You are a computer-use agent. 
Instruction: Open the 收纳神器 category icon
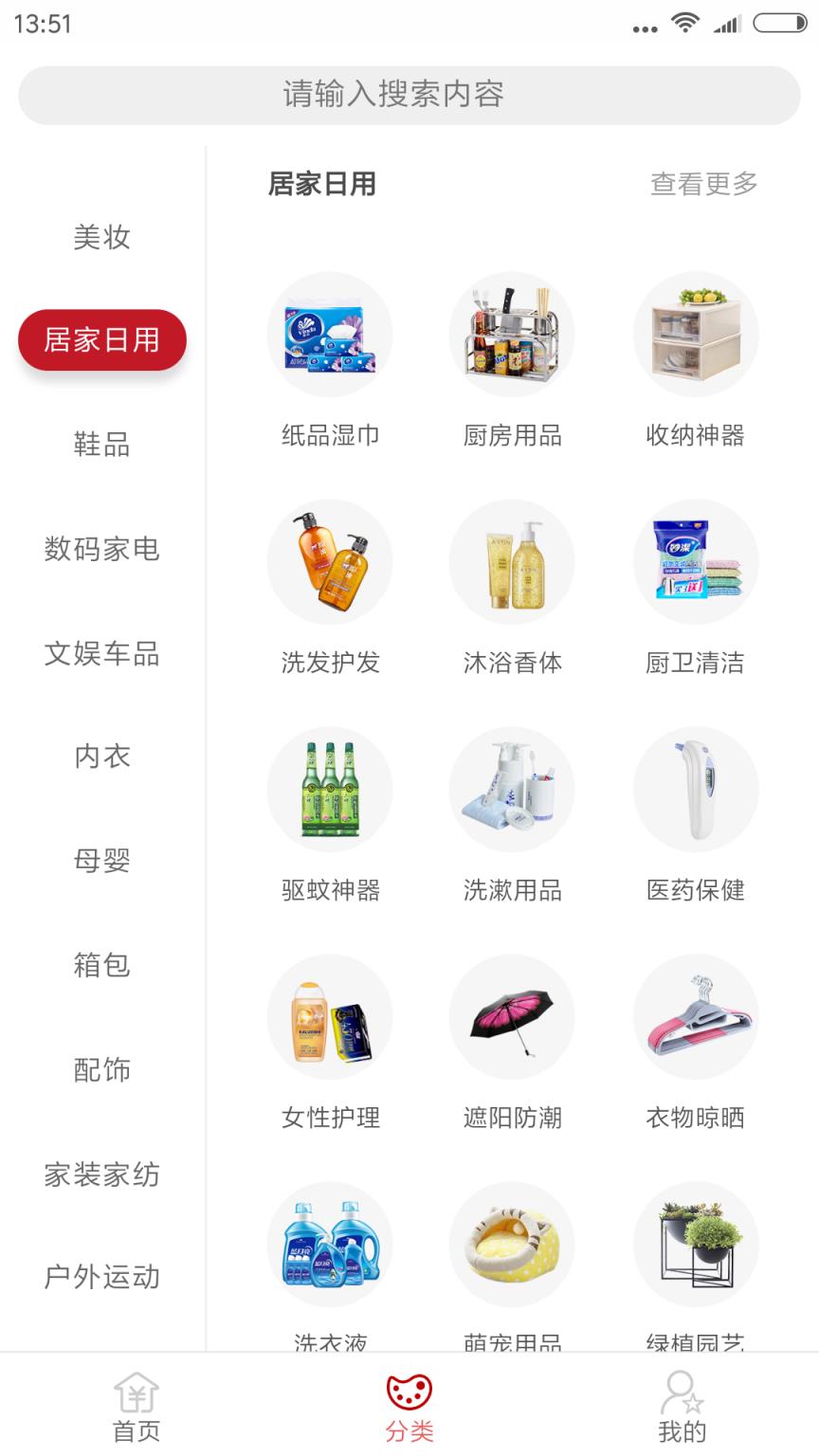click(x=696, y=334)
